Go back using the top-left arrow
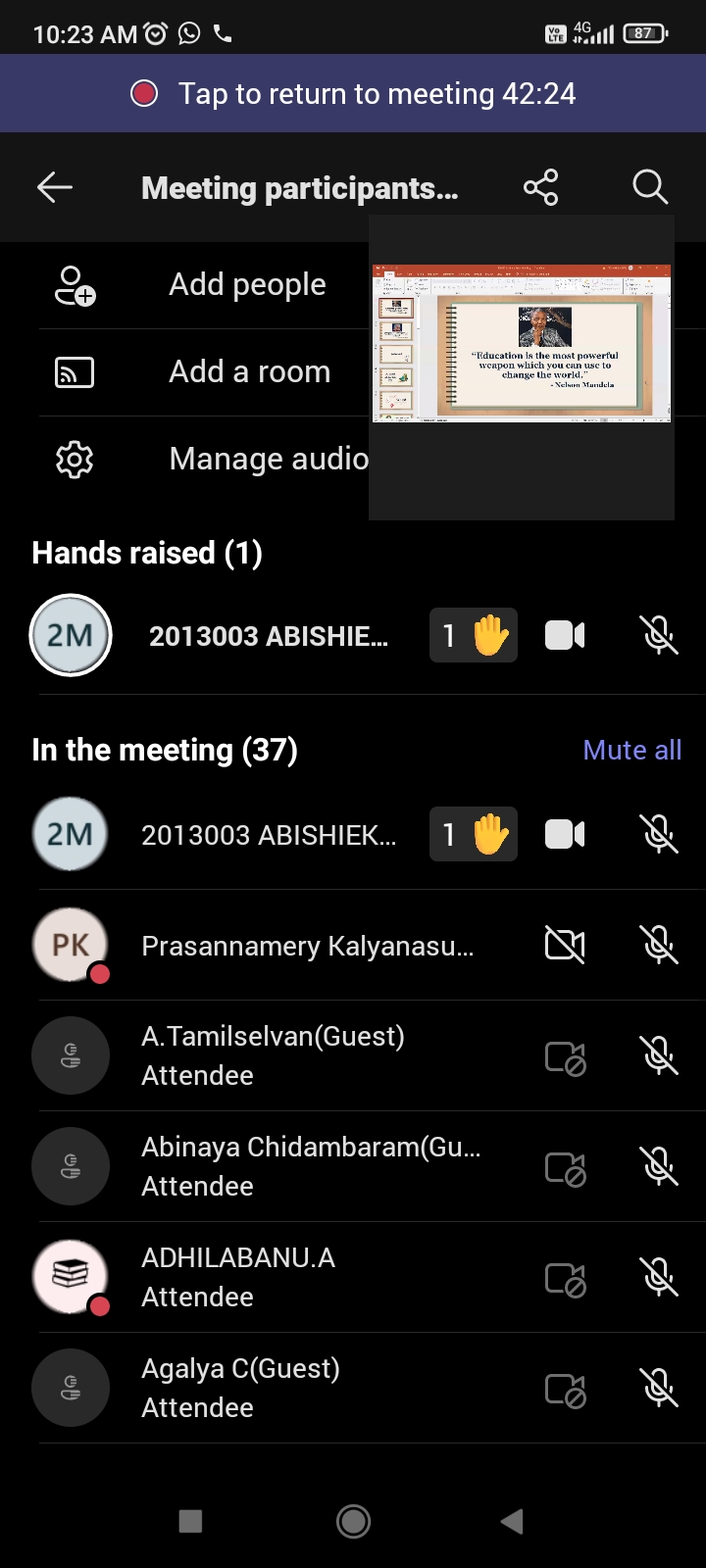Screen dimensions: 706x1568 click(55, 186)
